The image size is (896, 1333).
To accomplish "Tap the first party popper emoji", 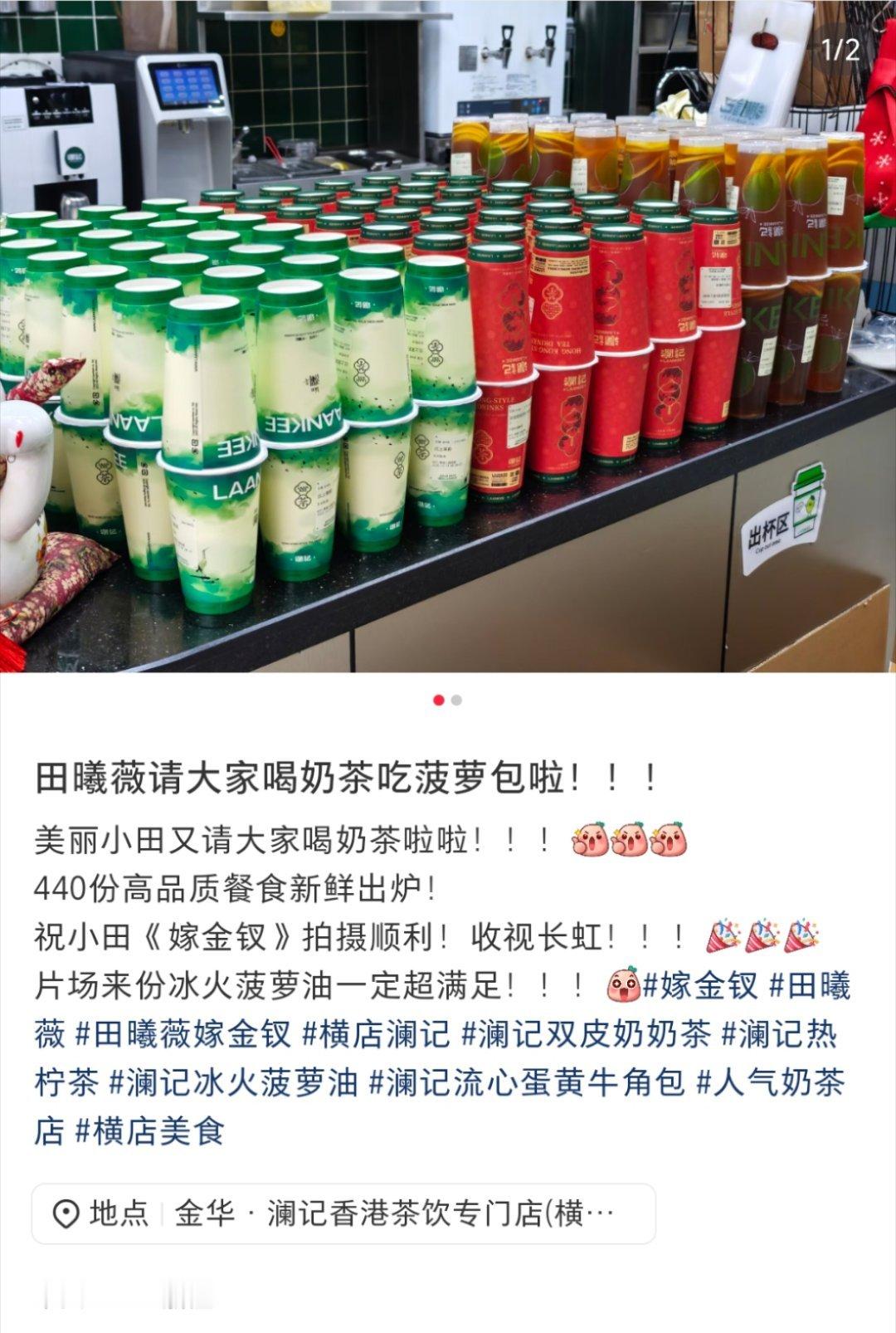I will tap(721, 936).
